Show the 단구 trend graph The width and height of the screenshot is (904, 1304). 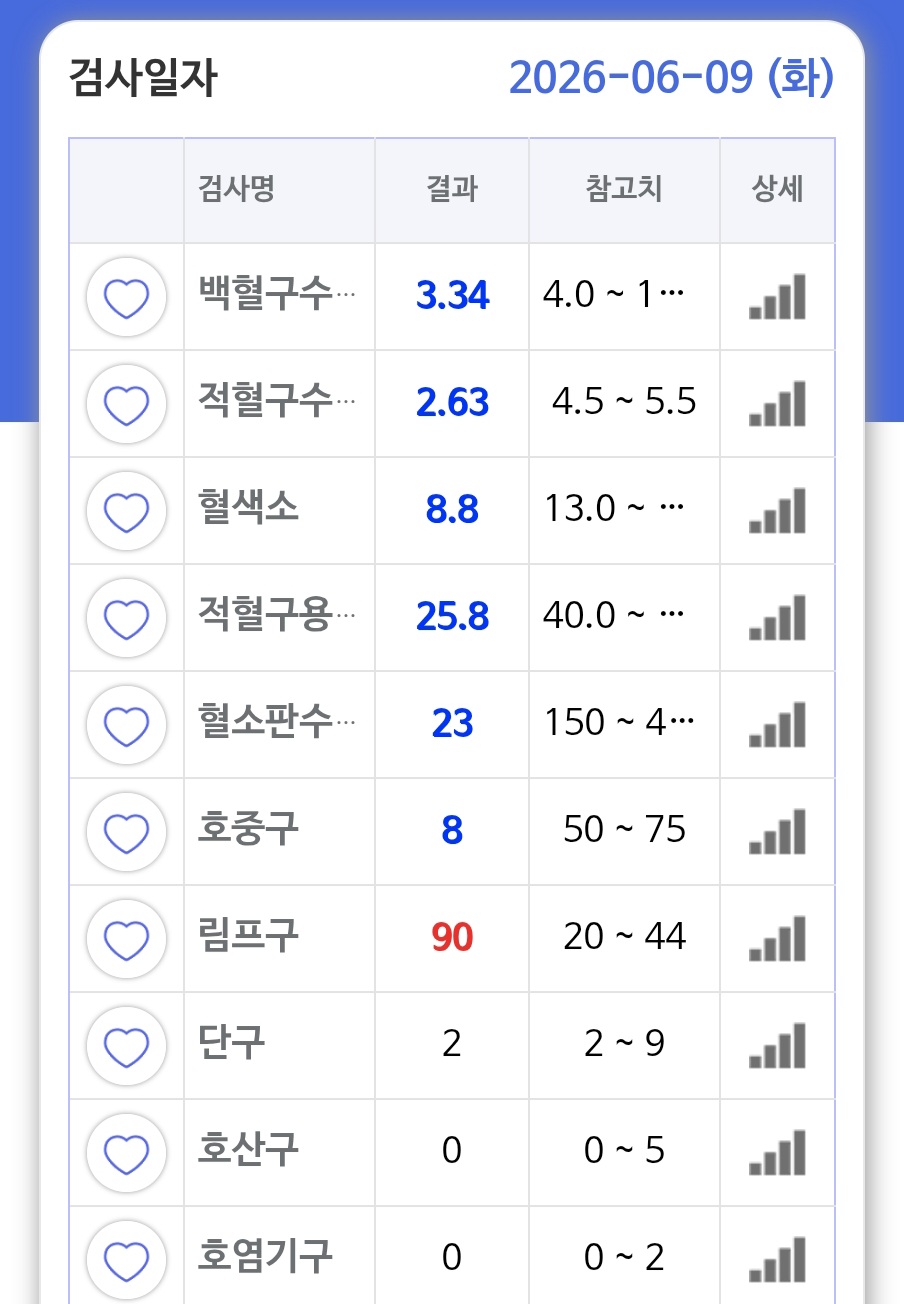(777, 1045)
